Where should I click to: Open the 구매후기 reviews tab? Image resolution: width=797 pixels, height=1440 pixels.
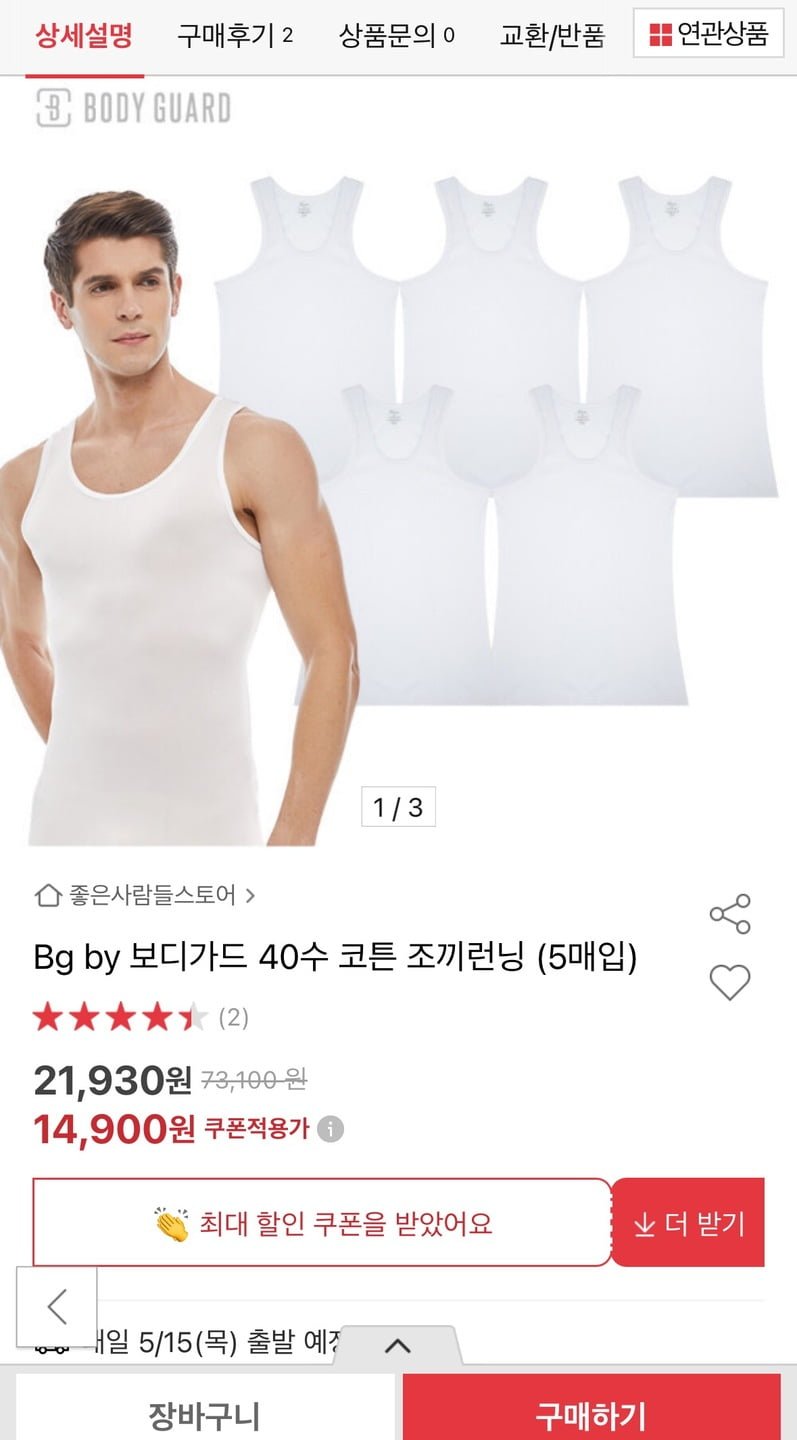click(235, 36)
